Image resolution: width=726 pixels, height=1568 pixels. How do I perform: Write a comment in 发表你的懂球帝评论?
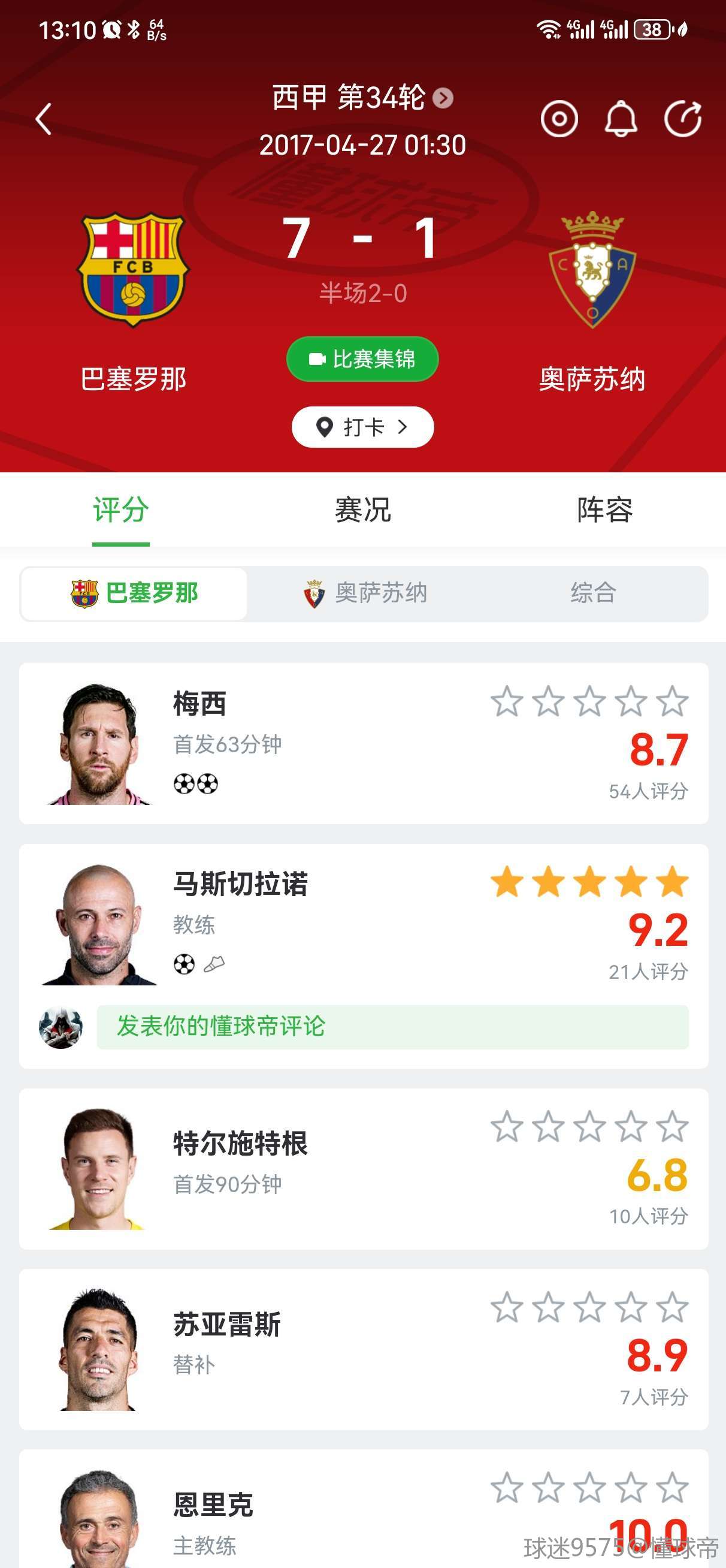[392, 1027]
